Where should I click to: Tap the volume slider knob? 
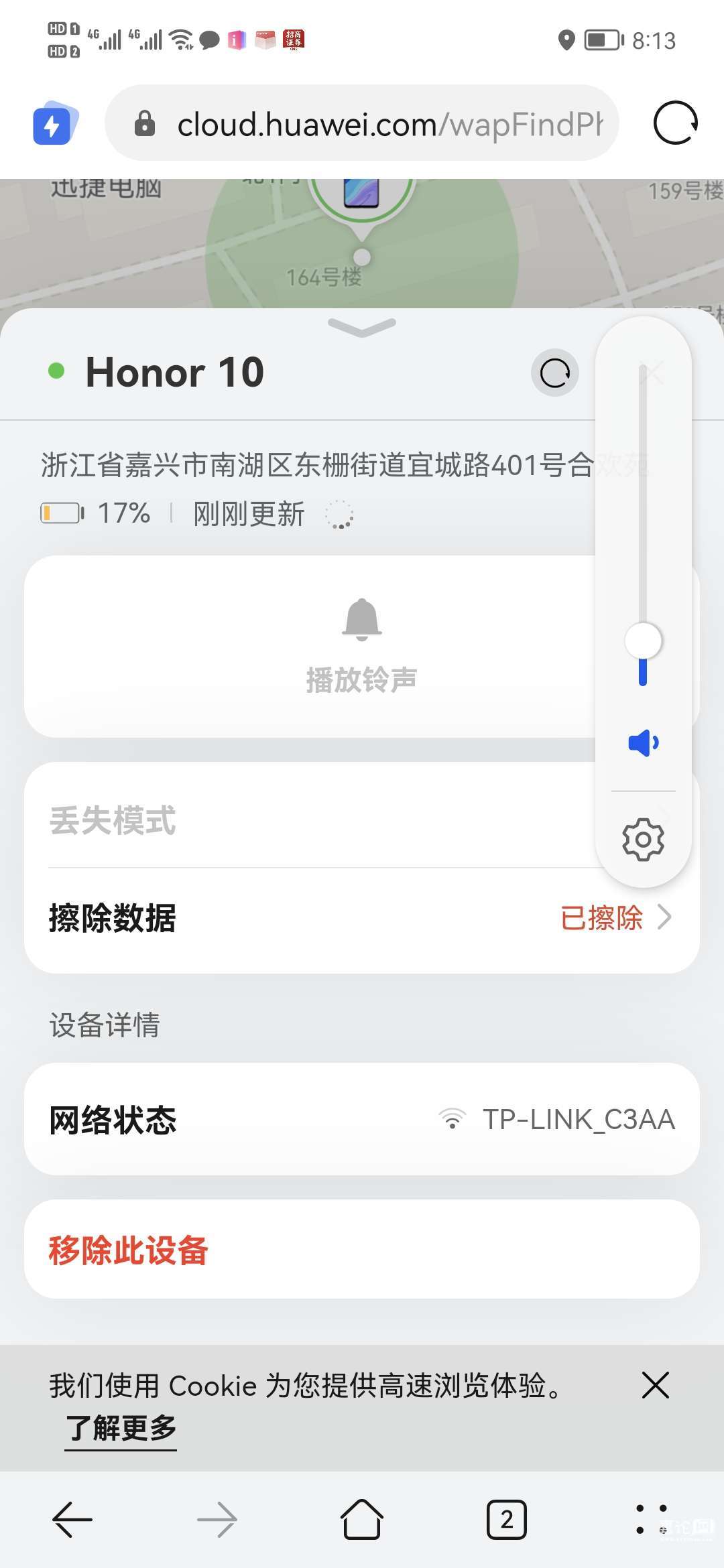click(x=643, y=641)
